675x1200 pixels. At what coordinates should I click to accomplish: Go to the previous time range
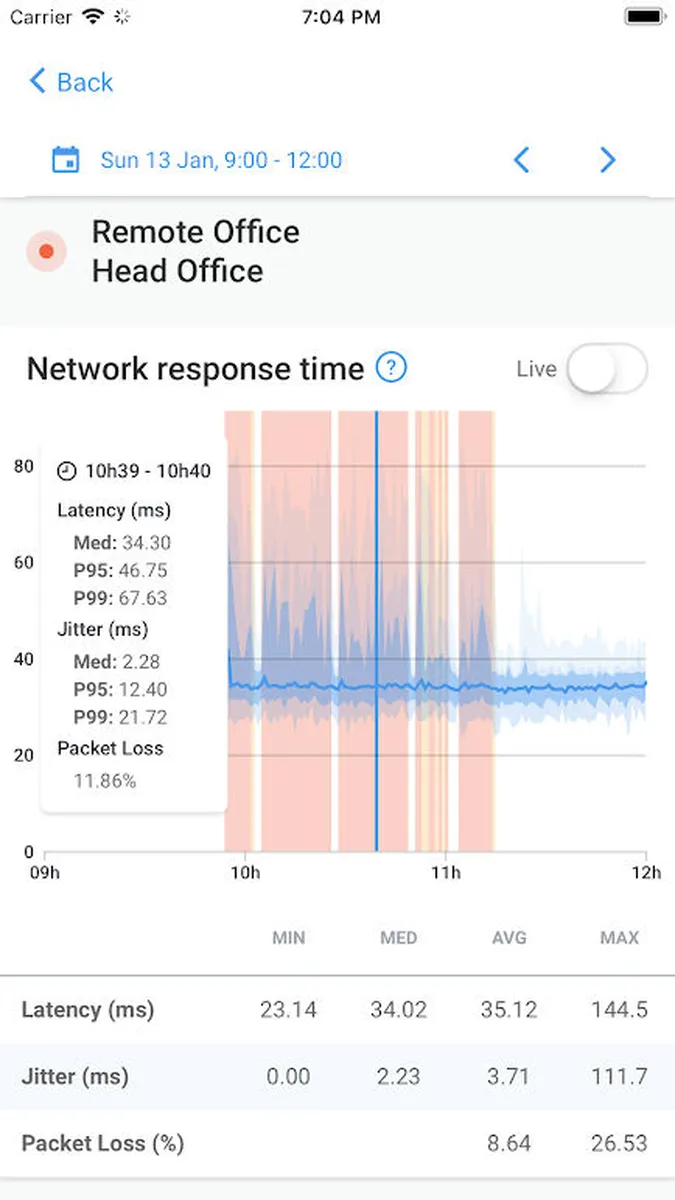521,160
